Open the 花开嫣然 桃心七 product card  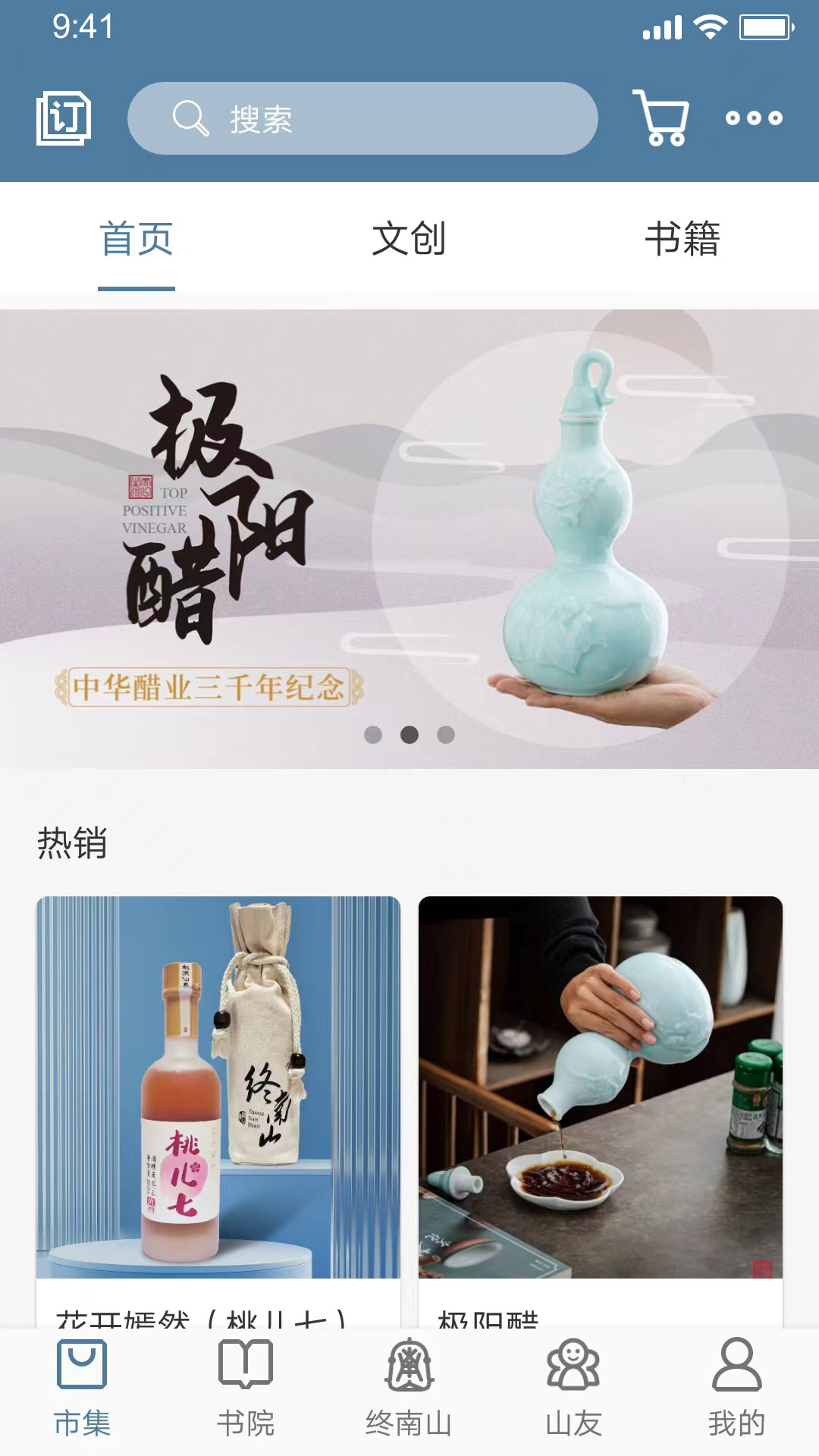coord(218,1100)
